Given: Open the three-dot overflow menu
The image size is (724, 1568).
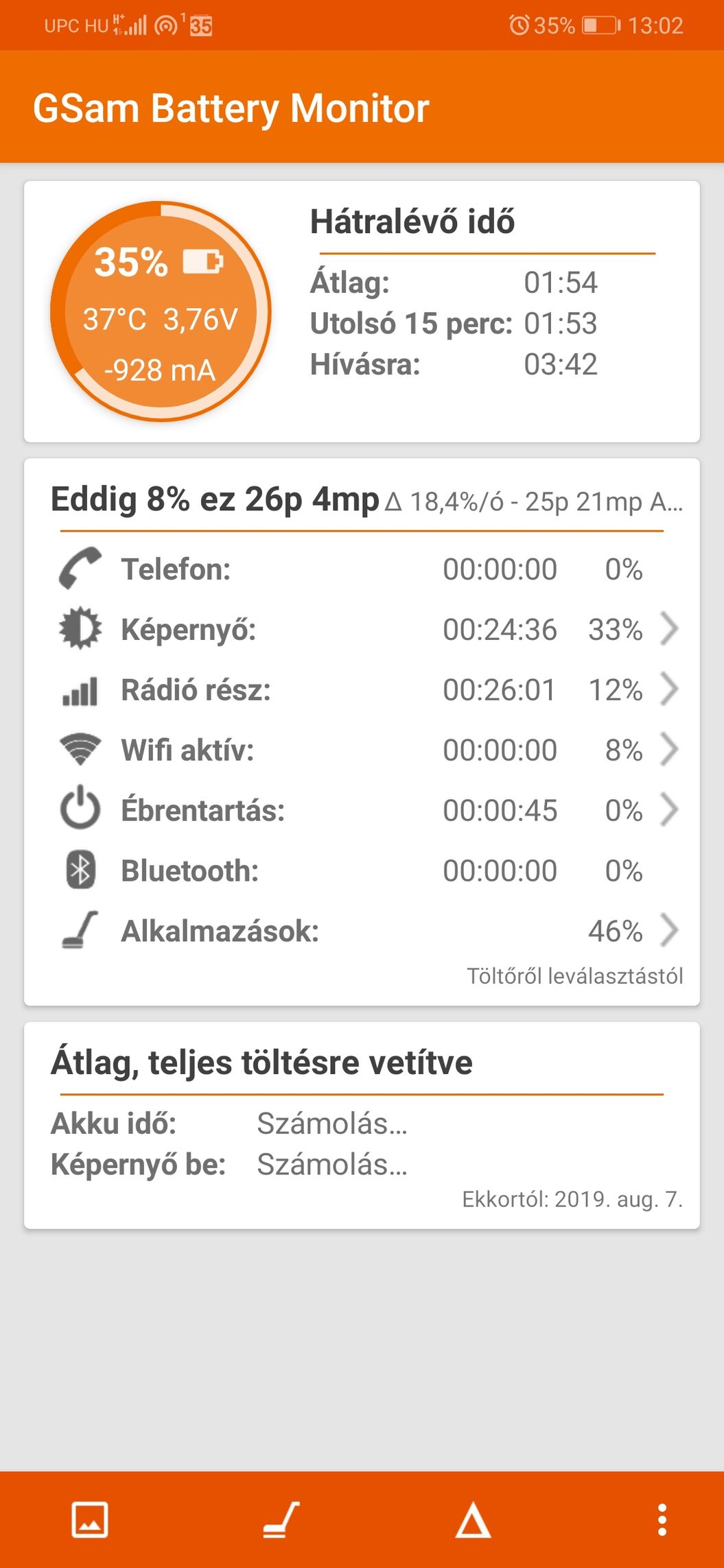Looking at the screenshot, I should [x=662, y=1520].
